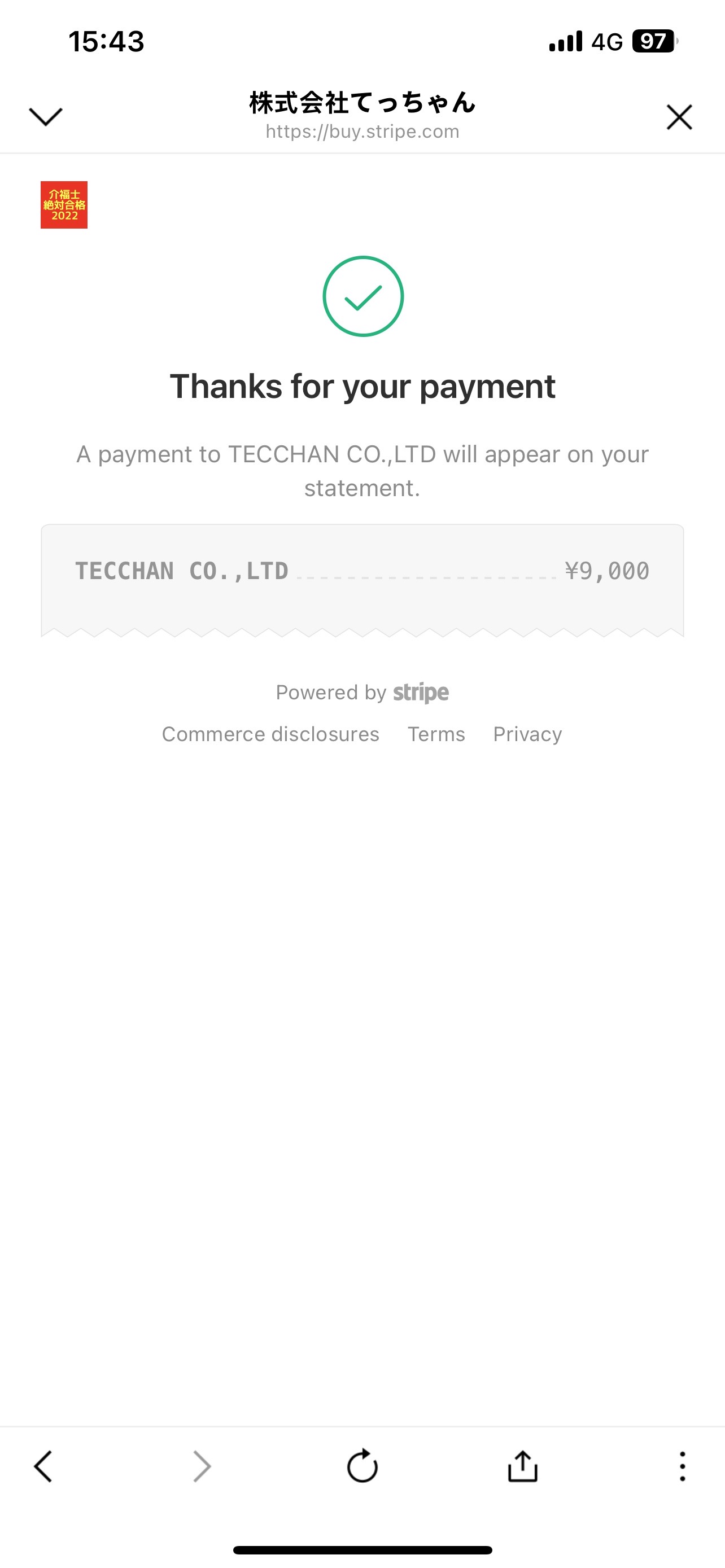Open the Commerce disclosures link
The image size is (725, 1568).
pos(270,734)
